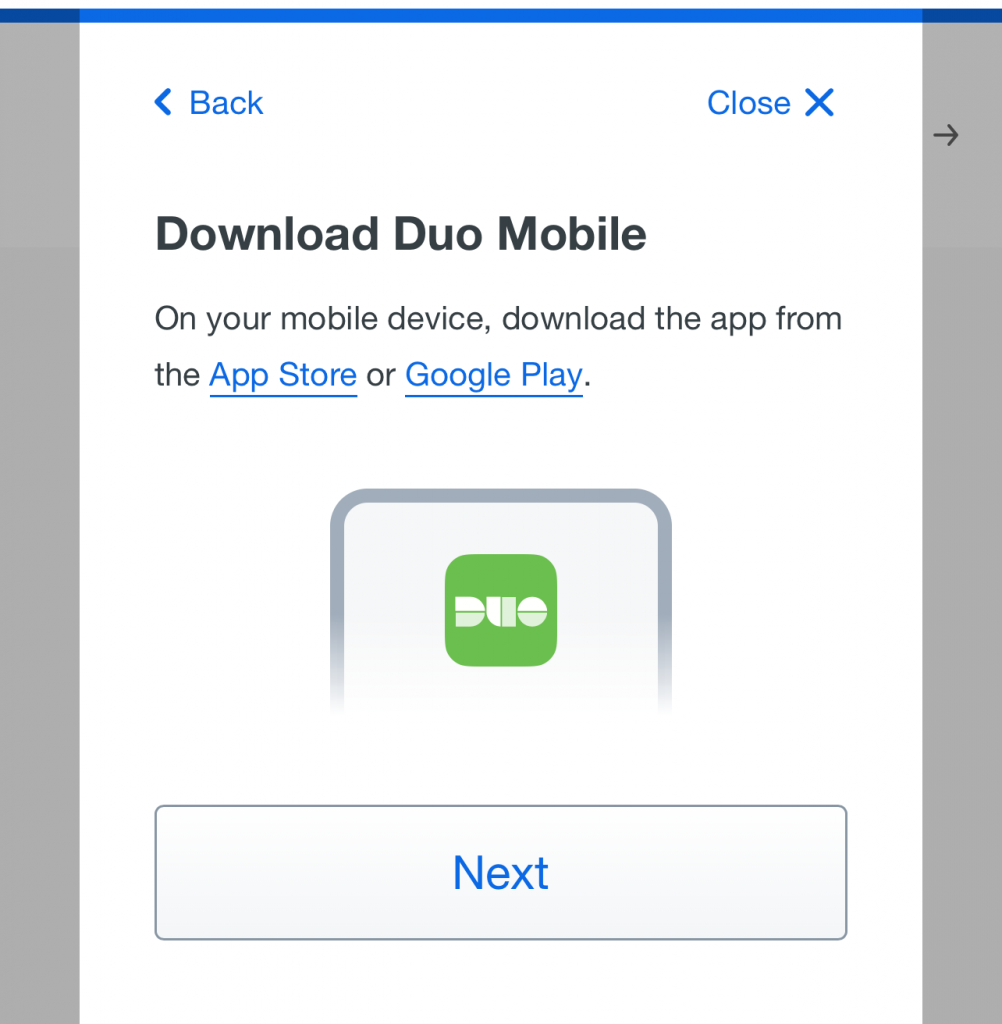
Task: Go back to the previous step
Action: click(209, 103)
